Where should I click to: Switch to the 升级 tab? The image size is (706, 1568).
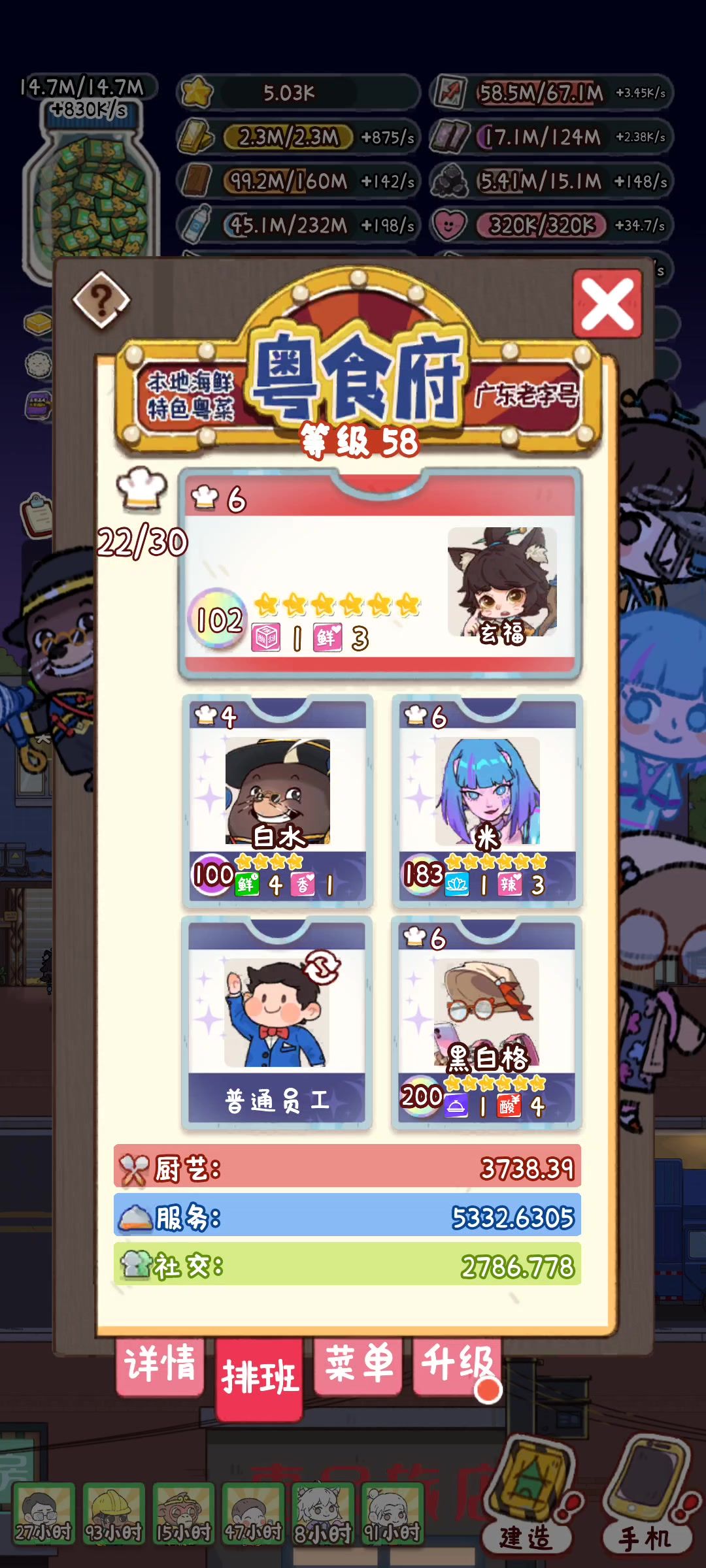[457, 1365]
